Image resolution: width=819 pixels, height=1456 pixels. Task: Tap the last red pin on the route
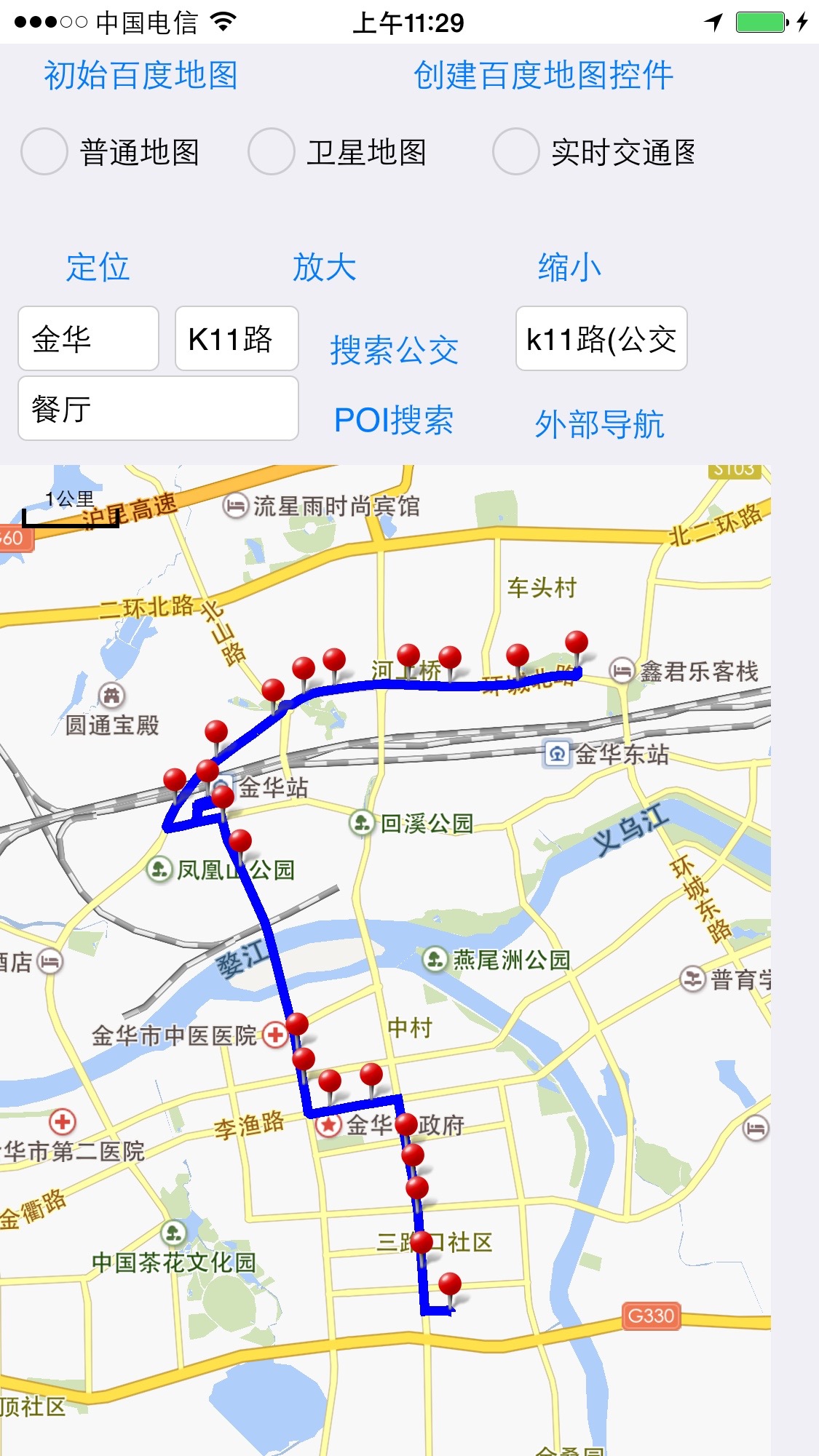pyautogui.click(x=450, y=1284)
